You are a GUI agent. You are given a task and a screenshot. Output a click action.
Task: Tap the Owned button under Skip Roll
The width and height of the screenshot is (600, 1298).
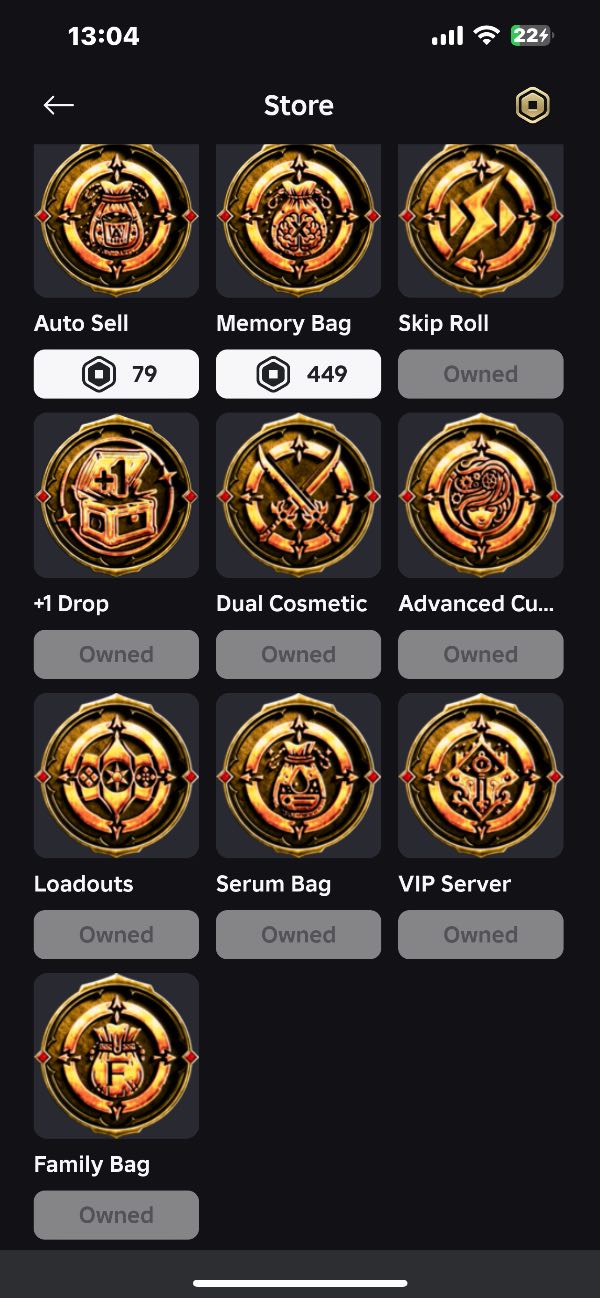[480, 374]
